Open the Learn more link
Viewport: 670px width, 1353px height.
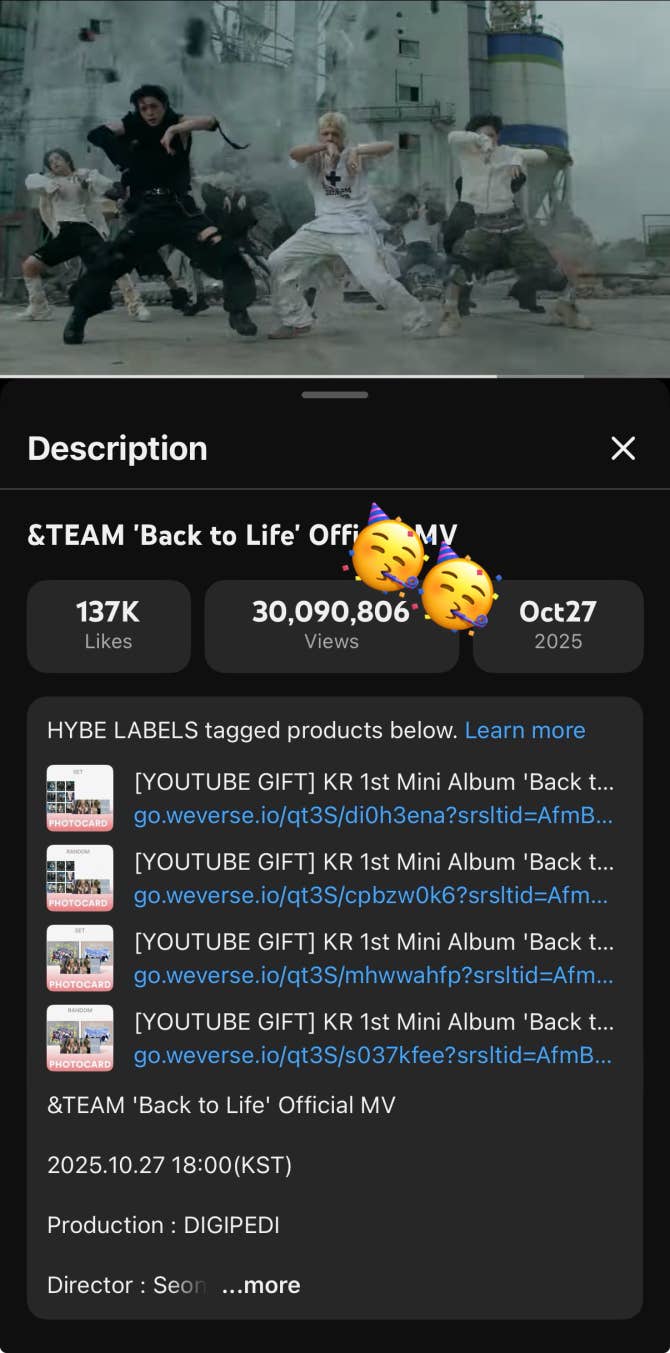tap(525, 731)
